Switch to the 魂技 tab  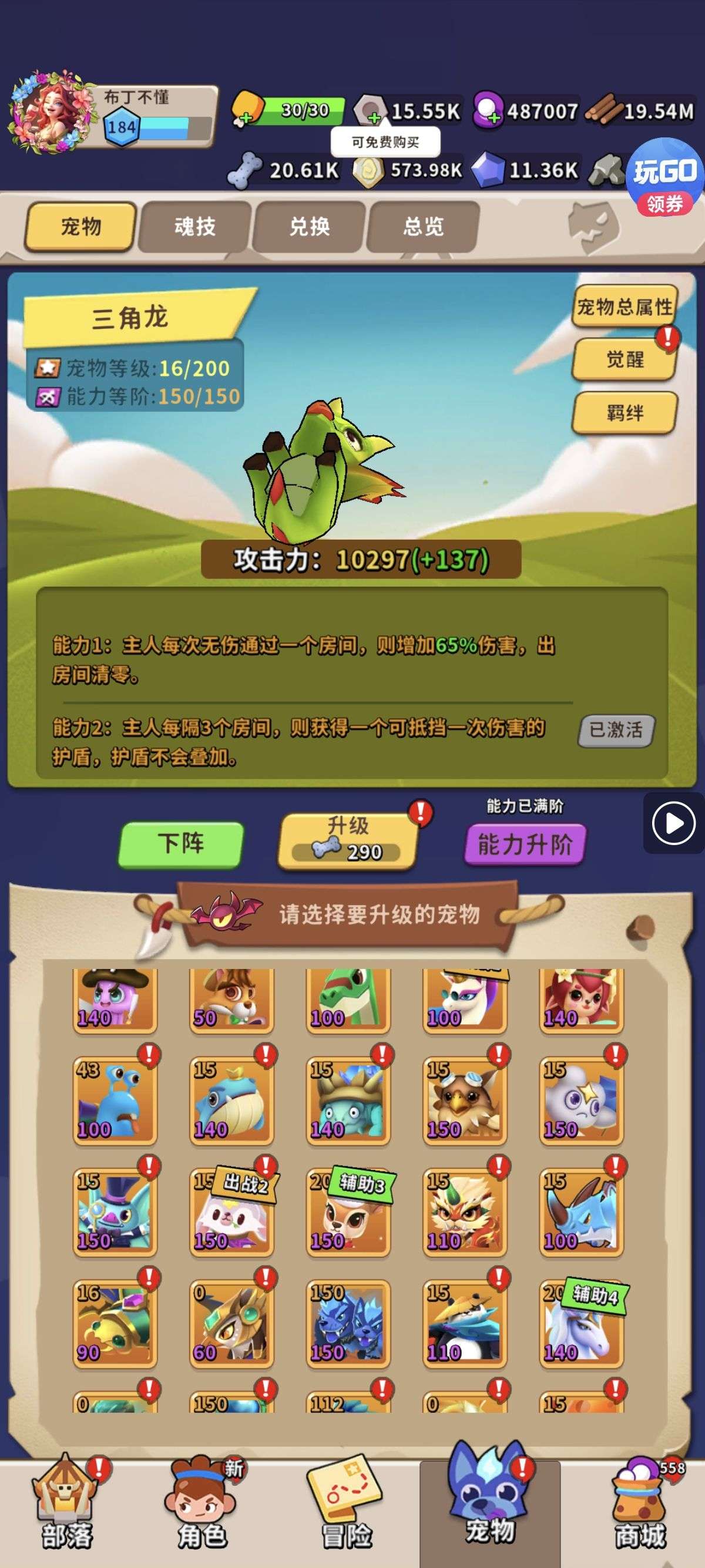[x=195, y=227]
